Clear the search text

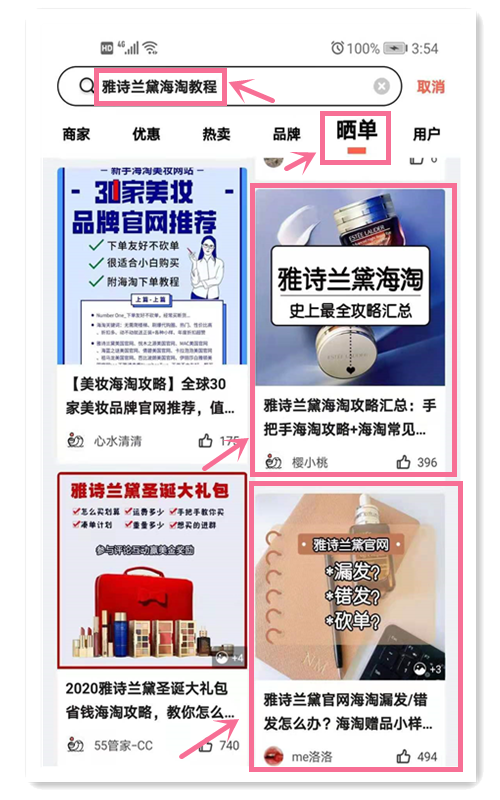coord(381,86)
